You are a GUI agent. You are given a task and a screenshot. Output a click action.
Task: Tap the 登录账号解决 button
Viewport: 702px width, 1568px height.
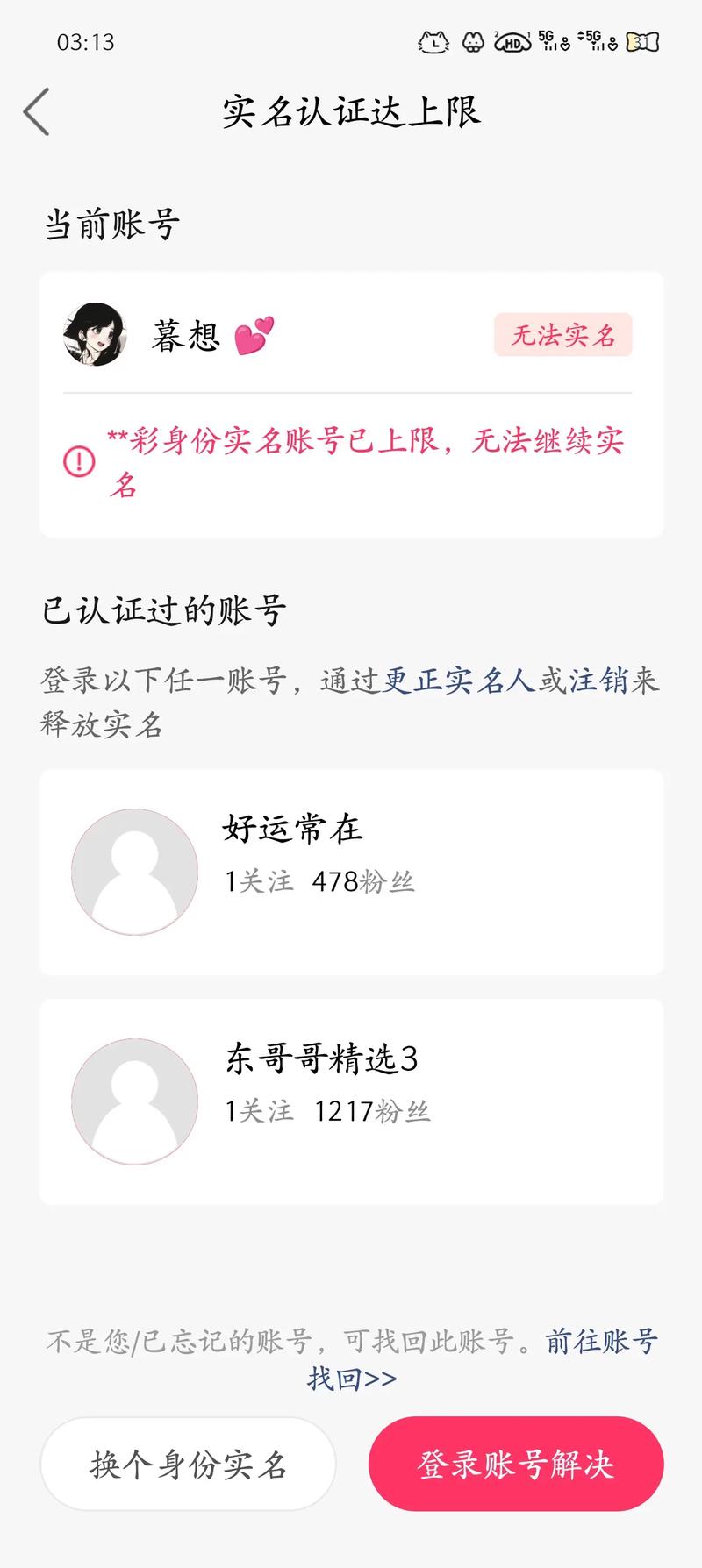(x=516, y=1464)
